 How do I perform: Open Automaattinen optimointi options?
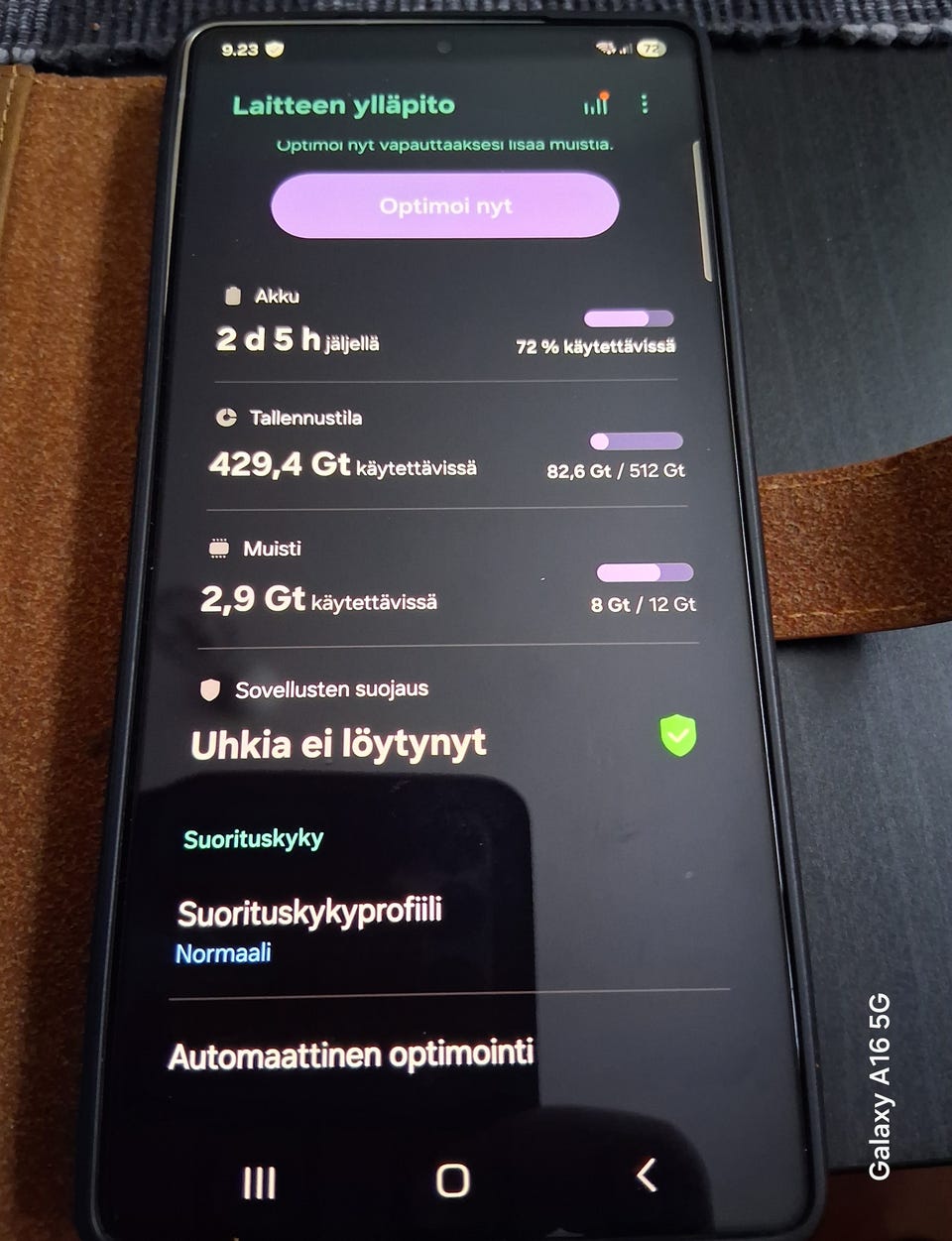353,1055
